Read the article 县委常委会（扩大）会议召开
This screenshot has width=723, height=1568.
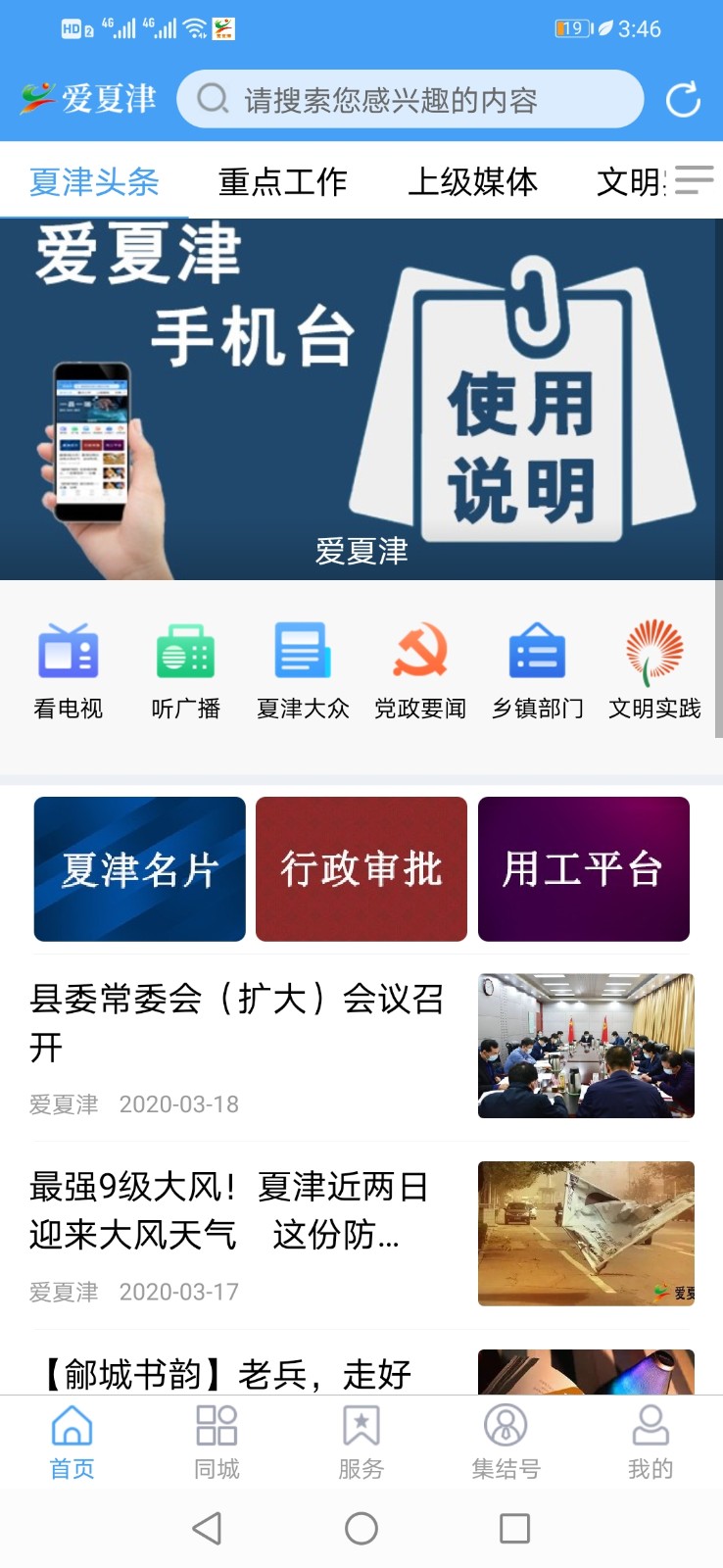click(237, 1022)
